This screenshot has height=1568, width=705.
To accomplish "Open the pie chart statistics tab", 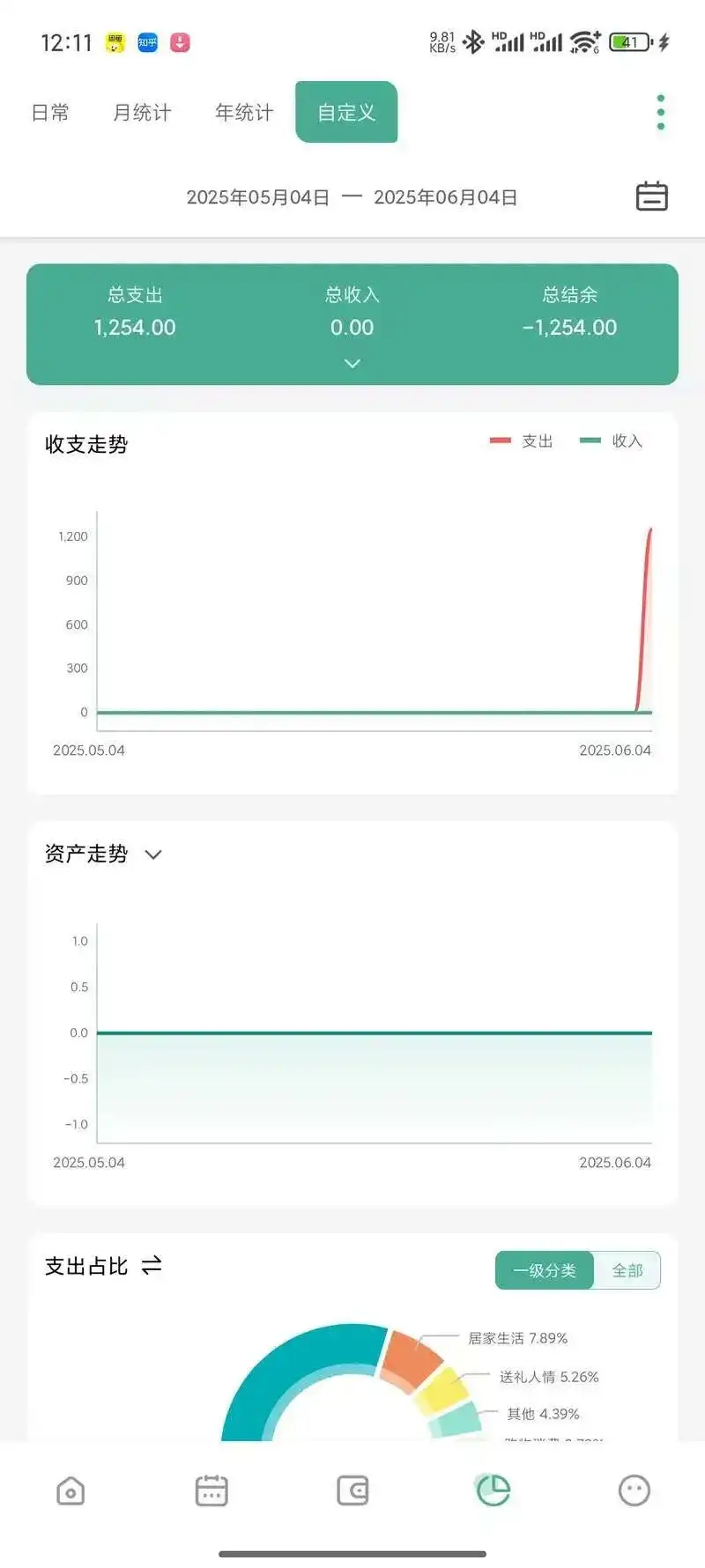I will click(493, 1490).
